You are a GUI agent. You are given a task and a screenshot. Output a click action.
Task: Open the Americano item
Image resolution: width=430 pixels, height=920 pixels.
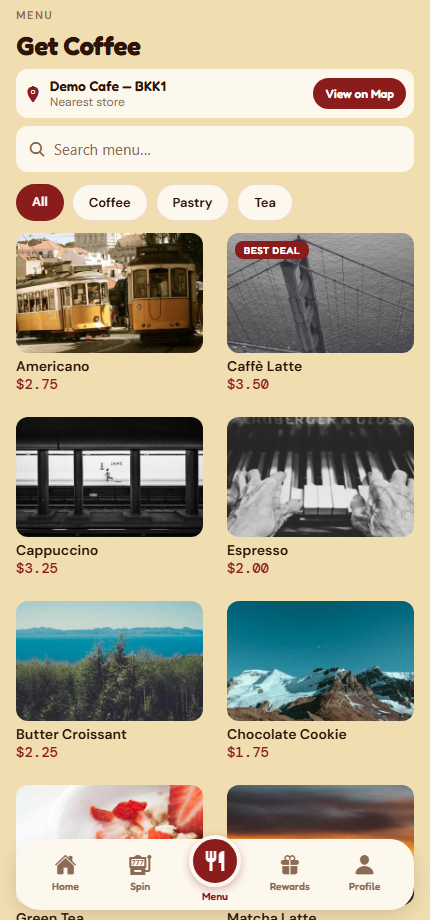tap(109, 313)
